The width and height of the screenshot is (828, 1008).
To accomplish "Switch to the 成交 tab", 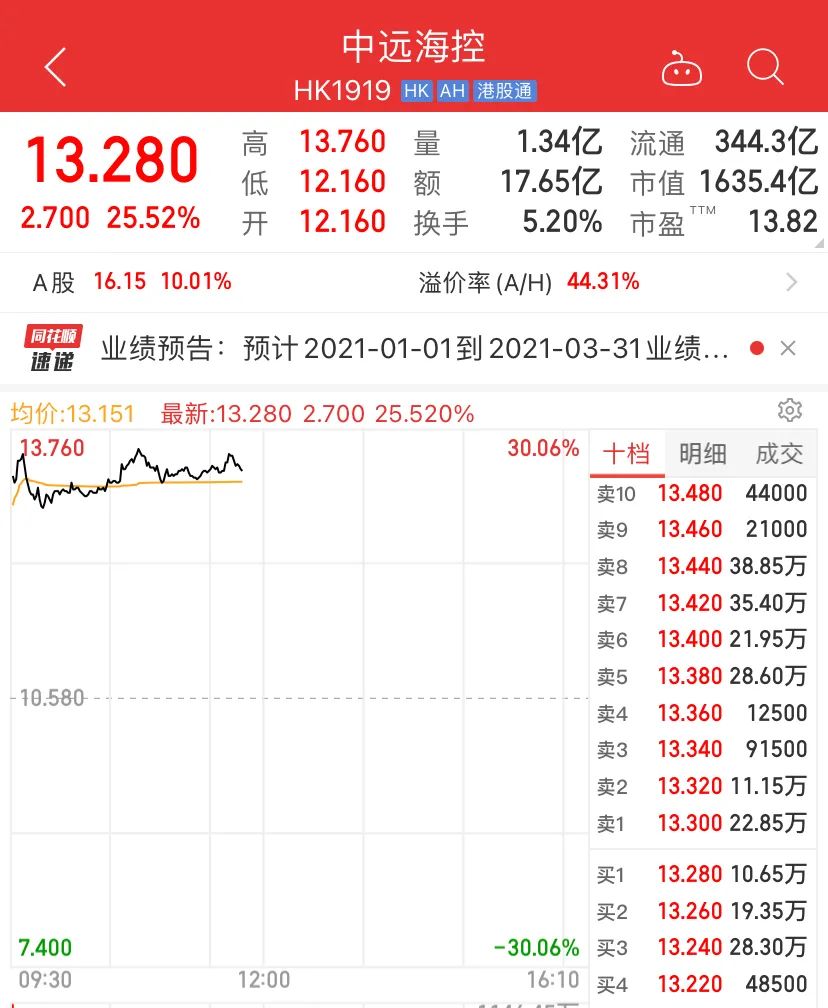I will point(779,453).
